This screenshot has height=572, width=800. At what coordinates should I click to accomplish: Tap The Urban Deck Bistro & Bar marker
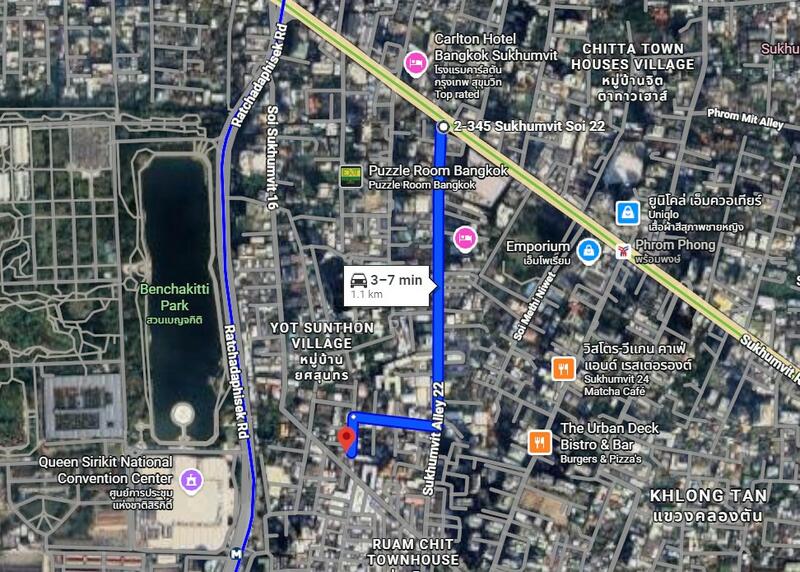tap(539, 441)
